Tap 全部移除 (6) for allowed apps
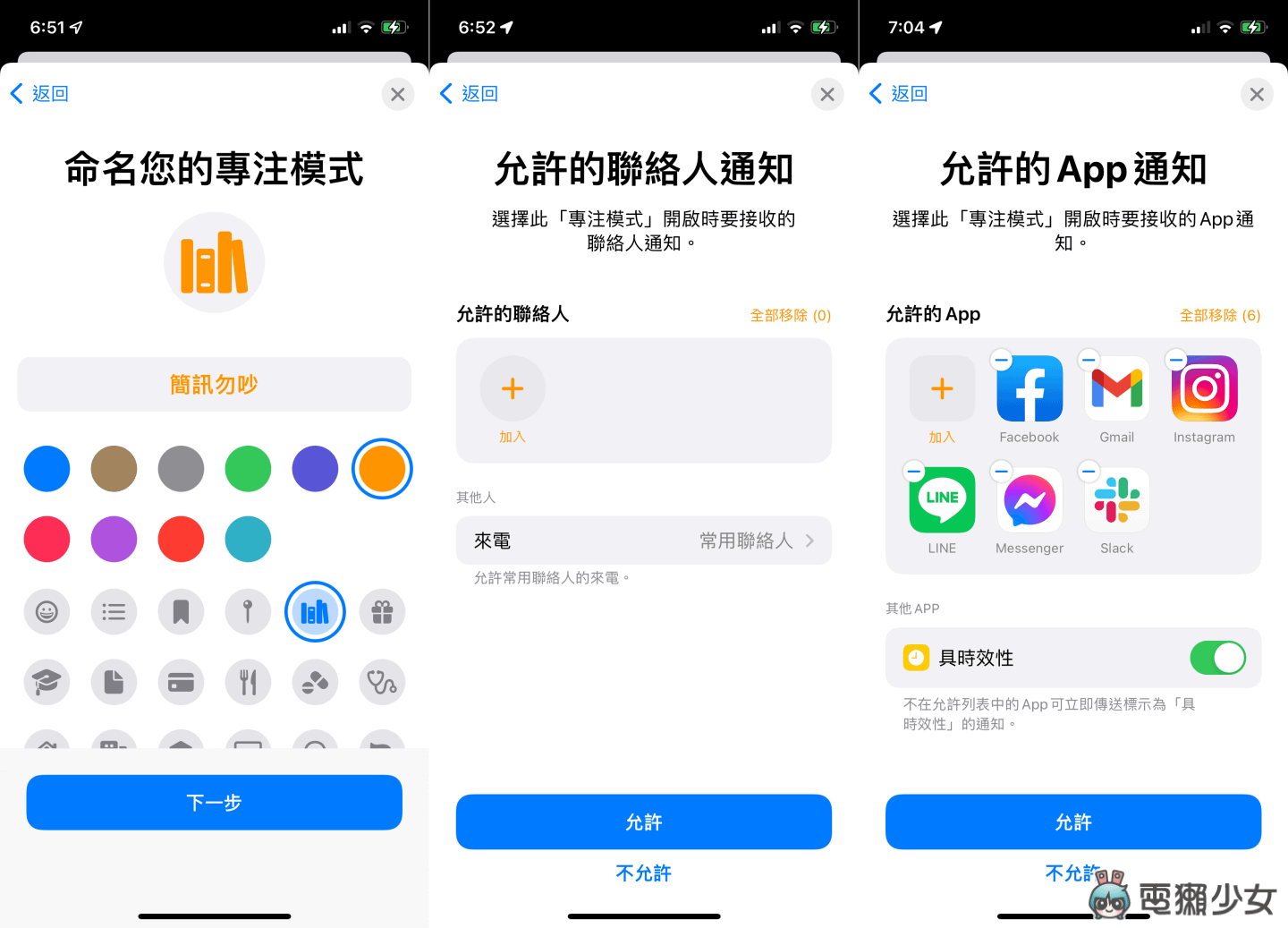 [1219, 315]
